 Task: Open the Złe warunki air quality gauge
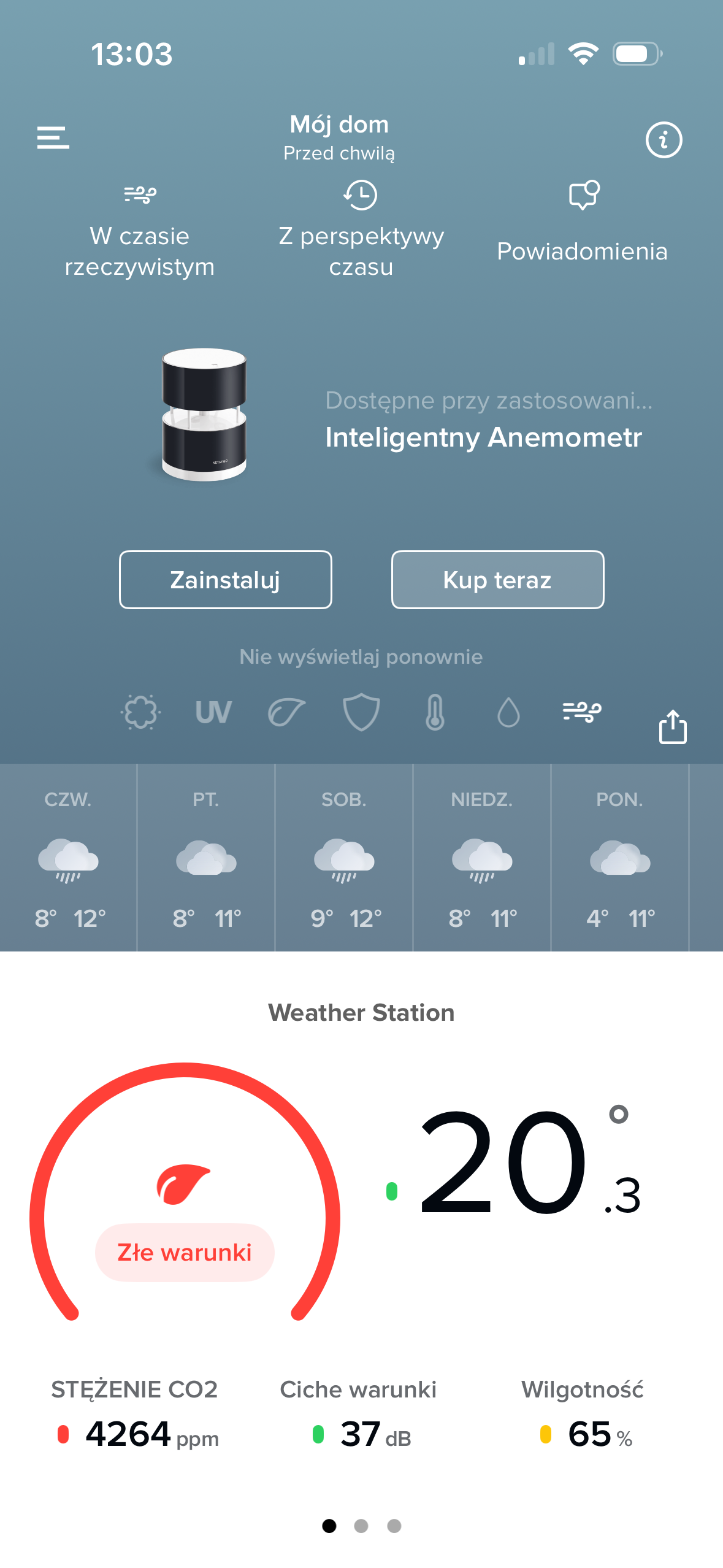pos(185,1202)
